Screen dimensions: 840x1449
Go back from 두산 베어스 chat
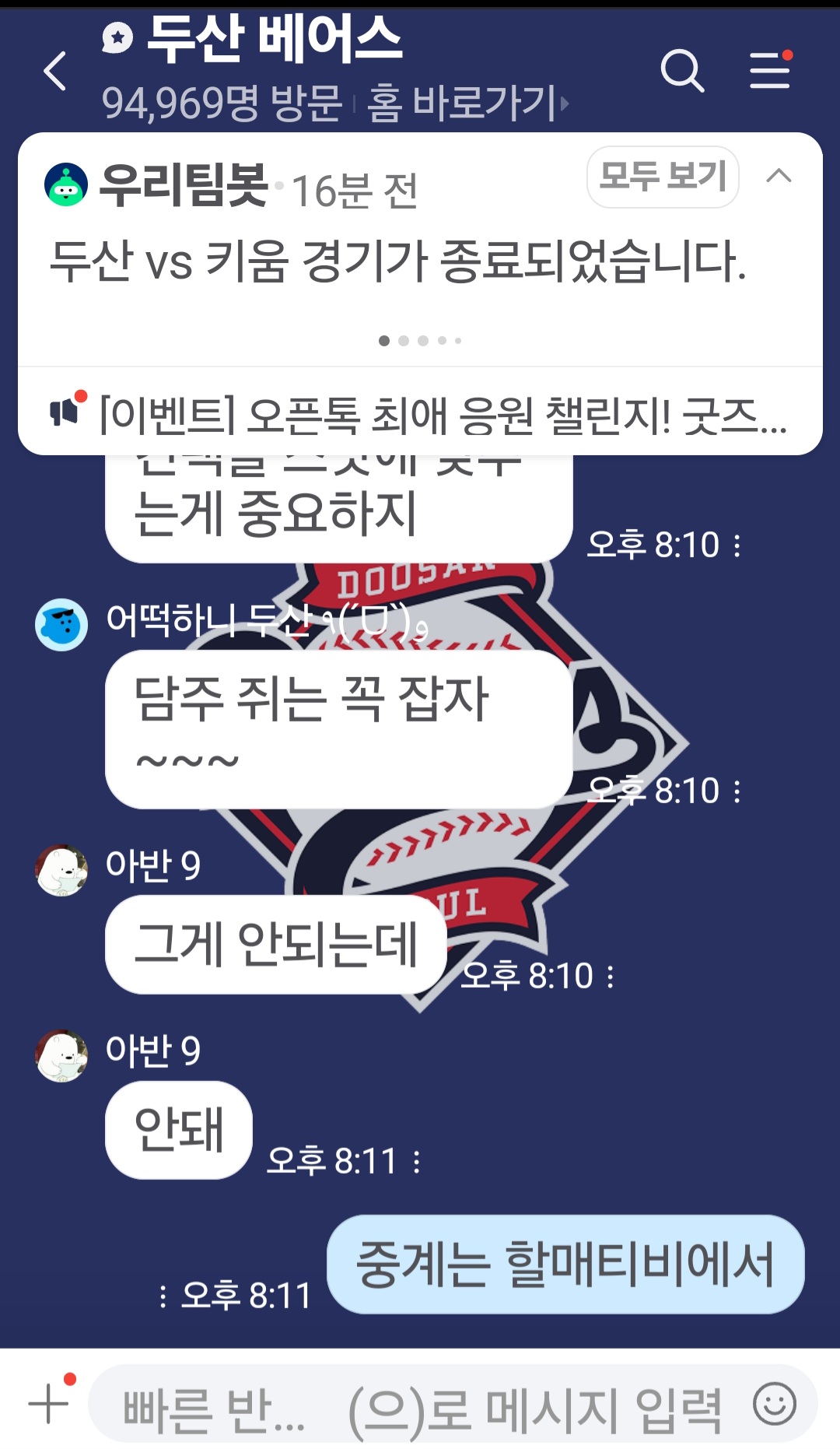55,72
